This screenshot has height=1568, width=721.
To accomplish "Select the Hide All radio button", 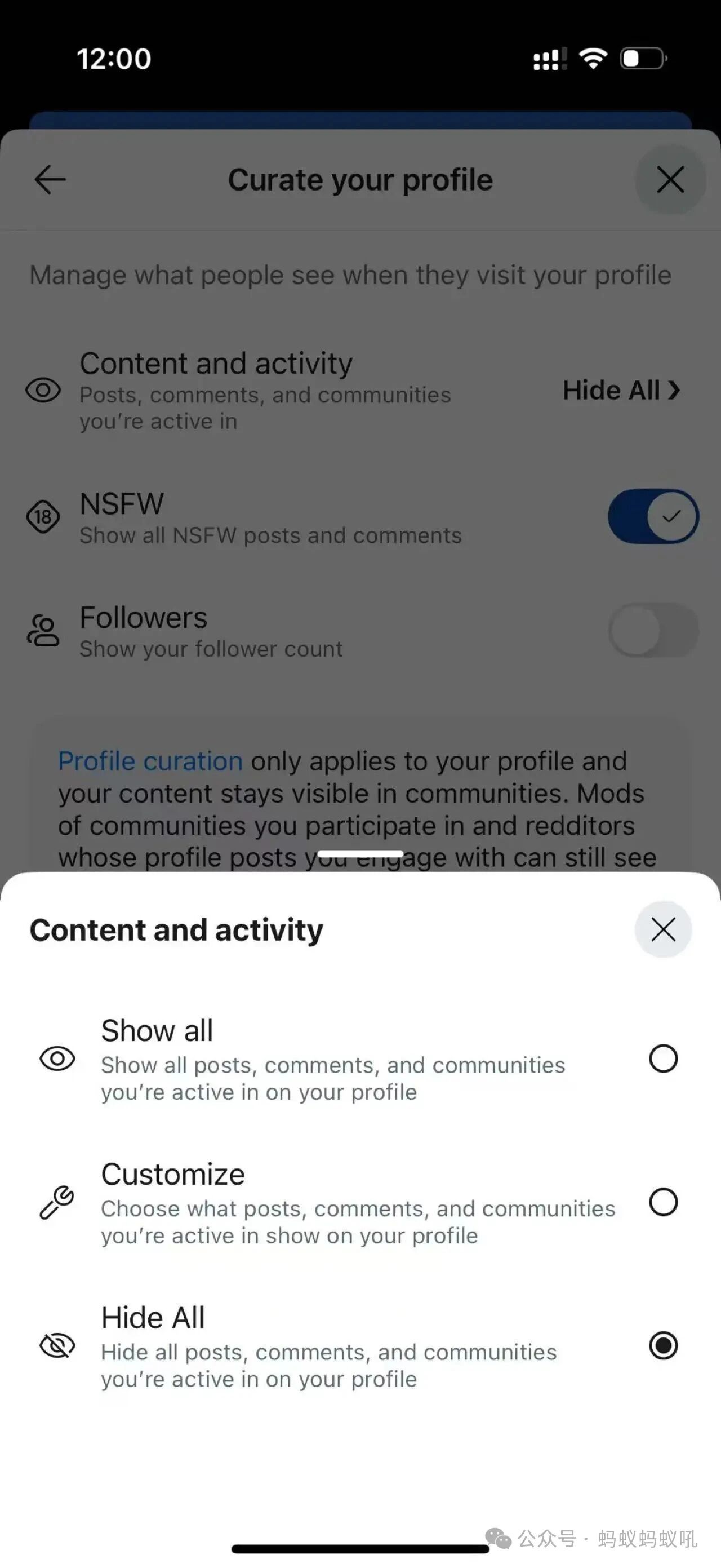I will [662, 1345].
